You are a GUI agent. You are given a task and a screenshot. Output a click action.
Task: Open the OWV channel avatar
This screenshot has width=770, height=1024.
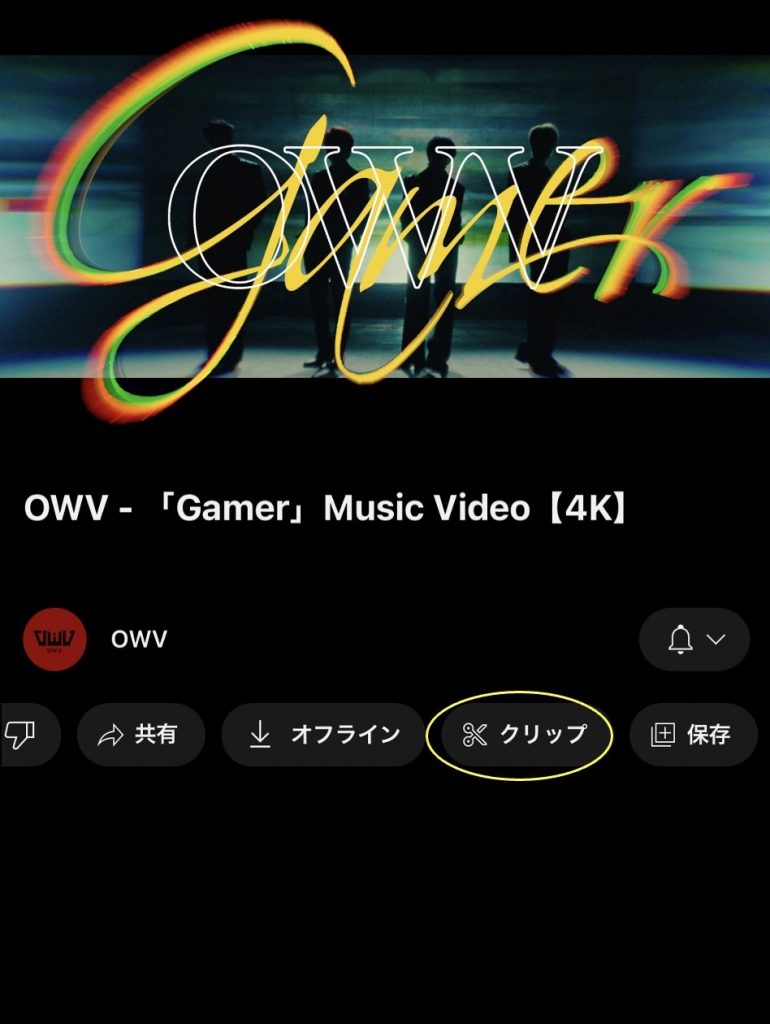[54, 639]
